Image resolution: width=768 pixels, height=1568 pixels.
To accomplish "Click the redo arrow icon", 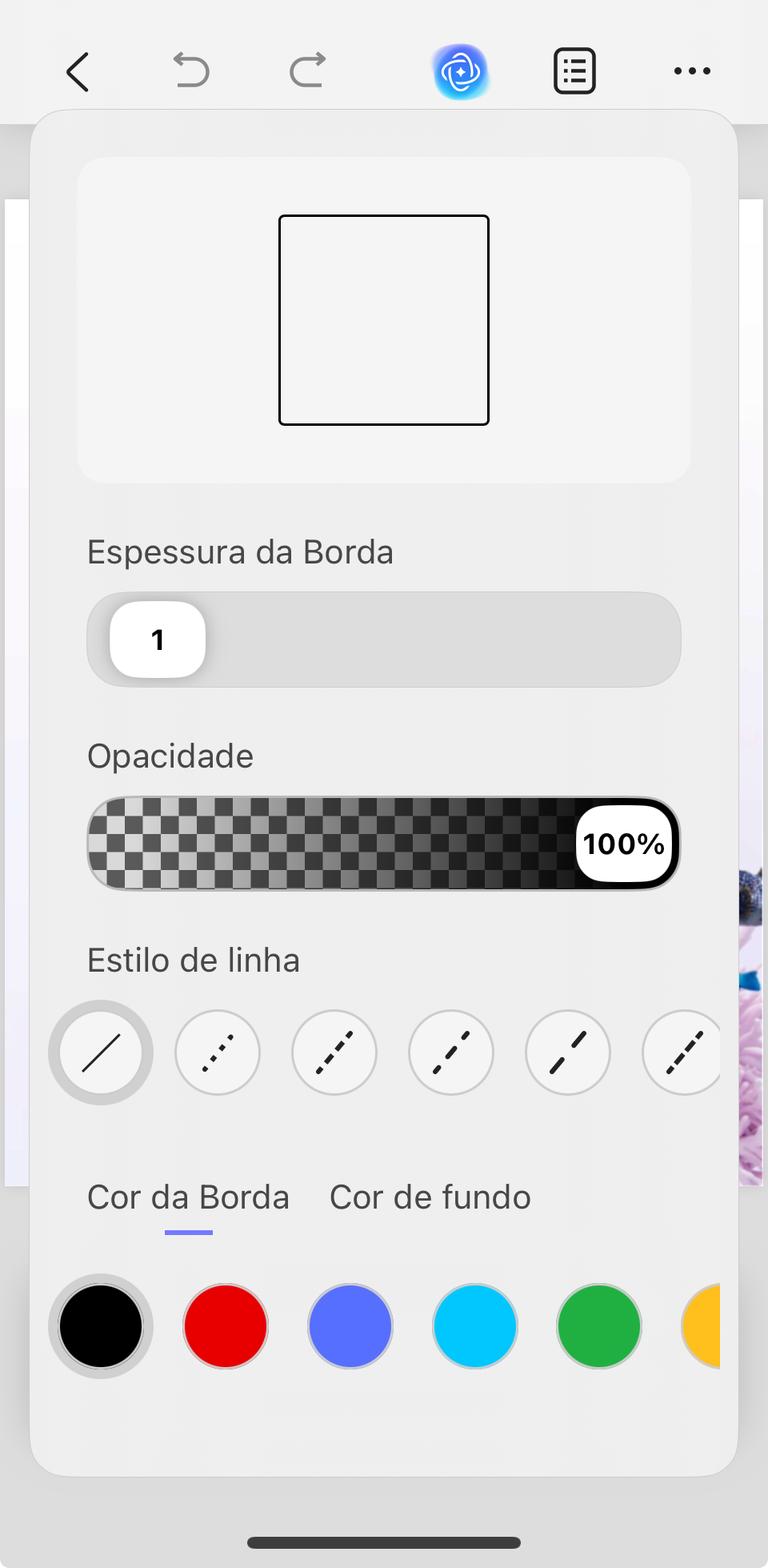I will click(307, 70).
